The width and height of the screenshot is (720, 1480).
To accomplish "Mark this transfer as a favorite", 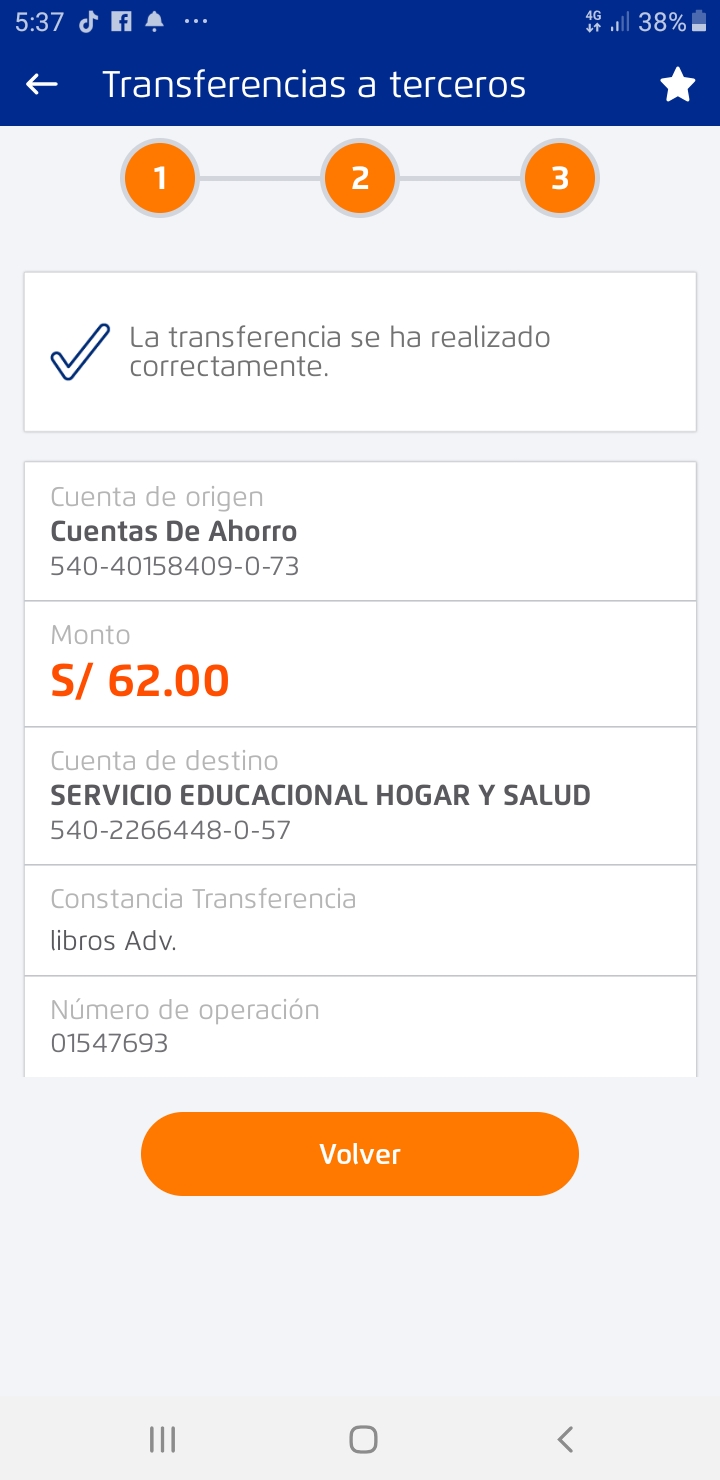I will (x=677, y=86).
